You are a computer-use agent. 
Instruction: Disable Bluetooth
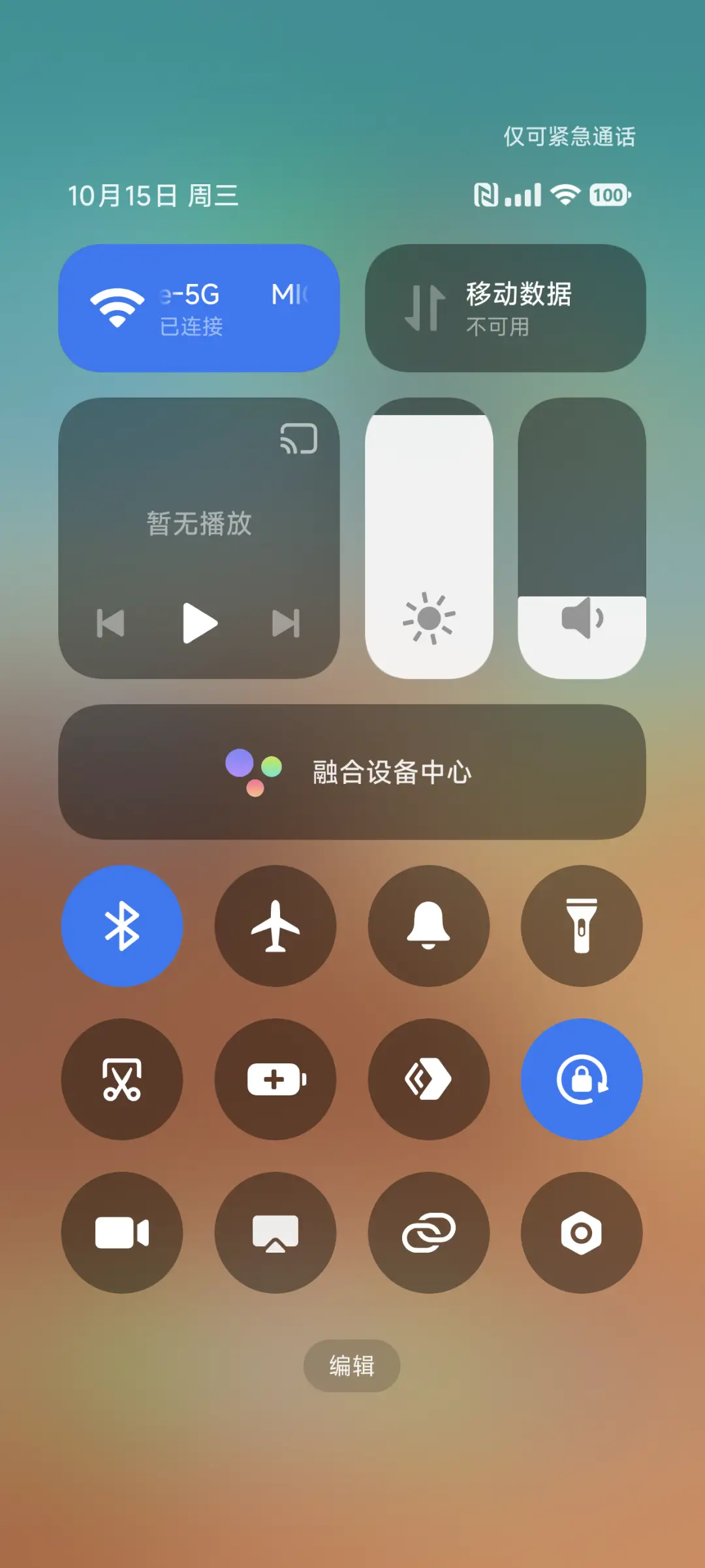[122, 927]
